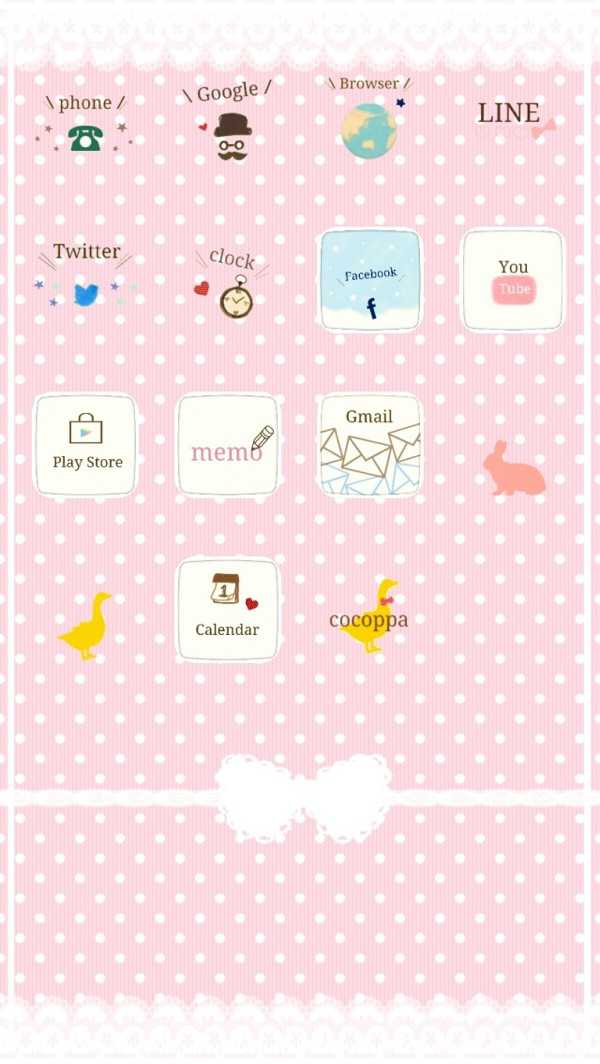Launch the cocoppa app

click(369, 616)
